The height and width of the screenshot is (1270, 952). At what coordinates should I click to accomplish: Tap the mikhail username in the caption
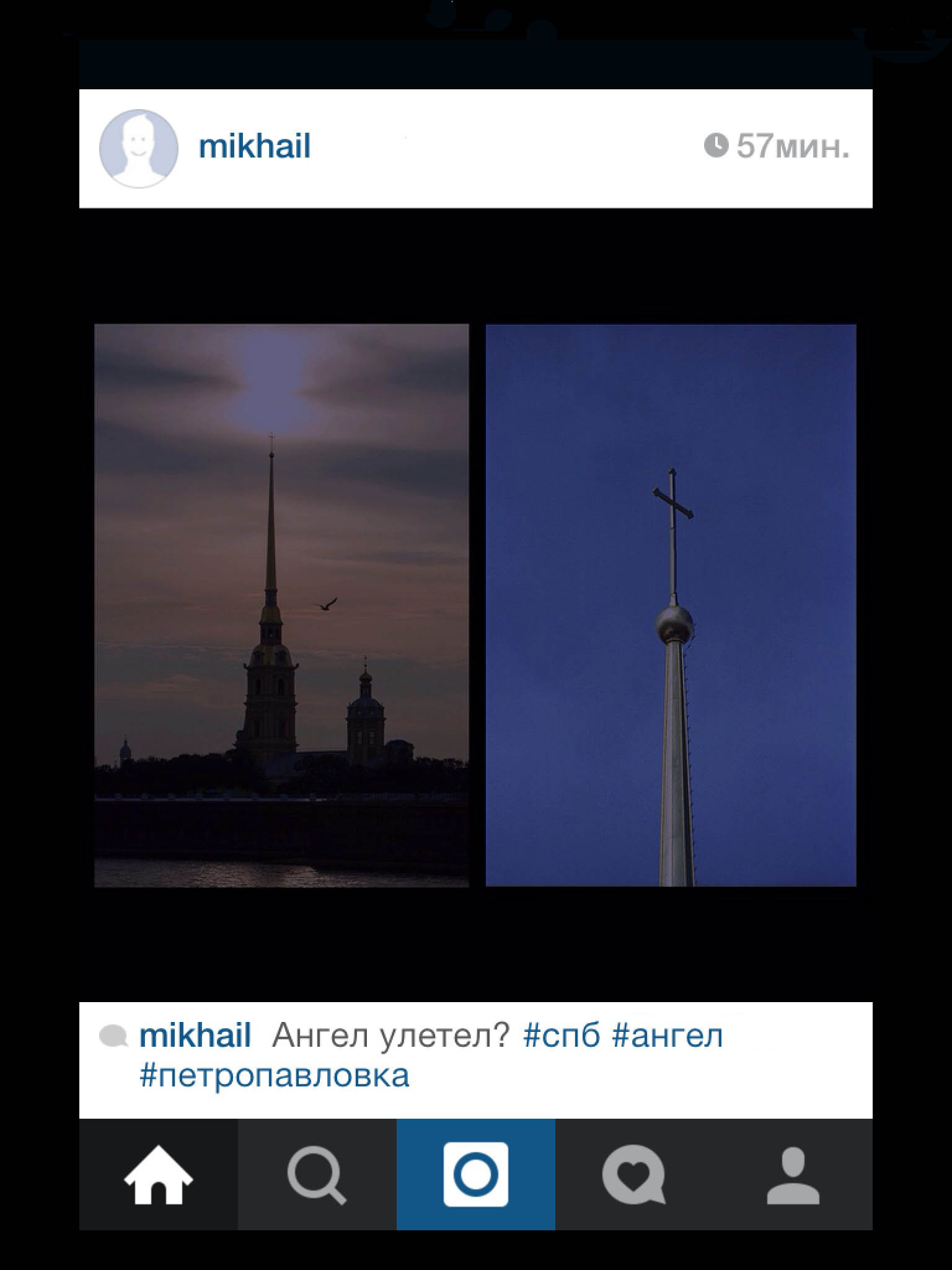pyautogui.click(x=195, y=1036)
